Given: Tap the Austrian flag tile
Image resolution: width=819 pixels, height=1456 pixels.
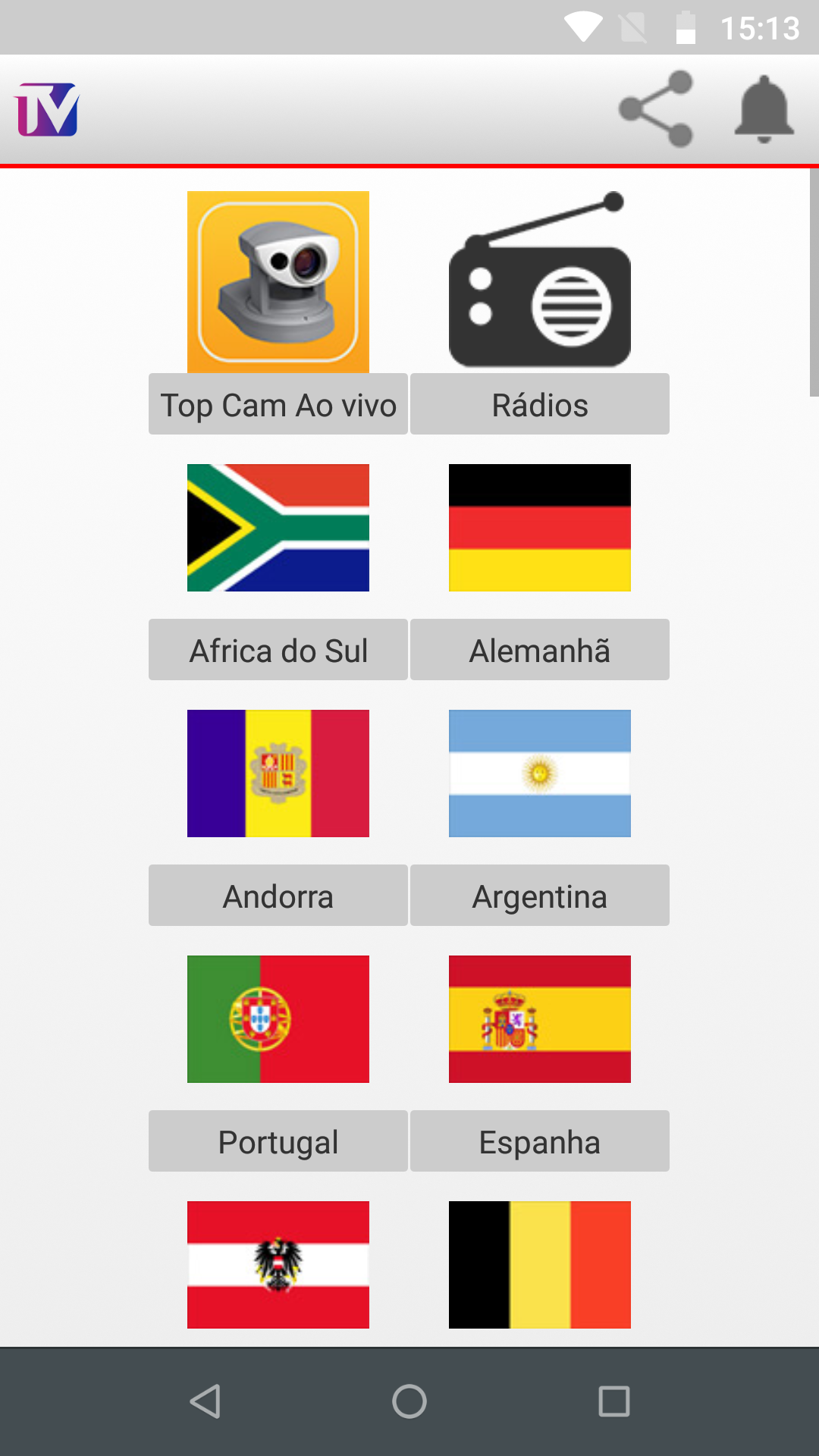Looking at the screenshot, I should click(x=278, y=1265).
